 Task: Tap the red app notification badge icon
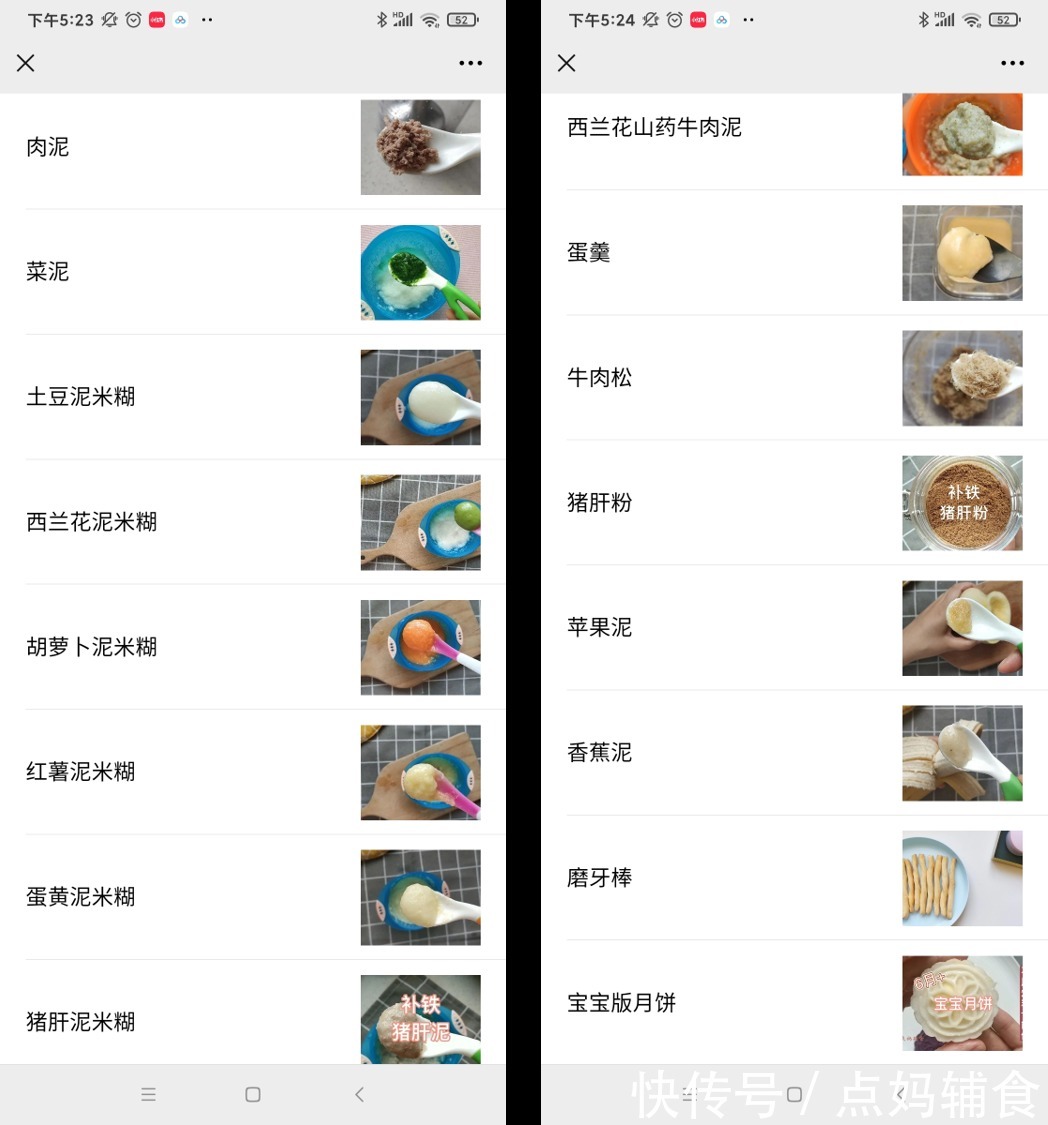pyautogui.click(x=157, y=19)
